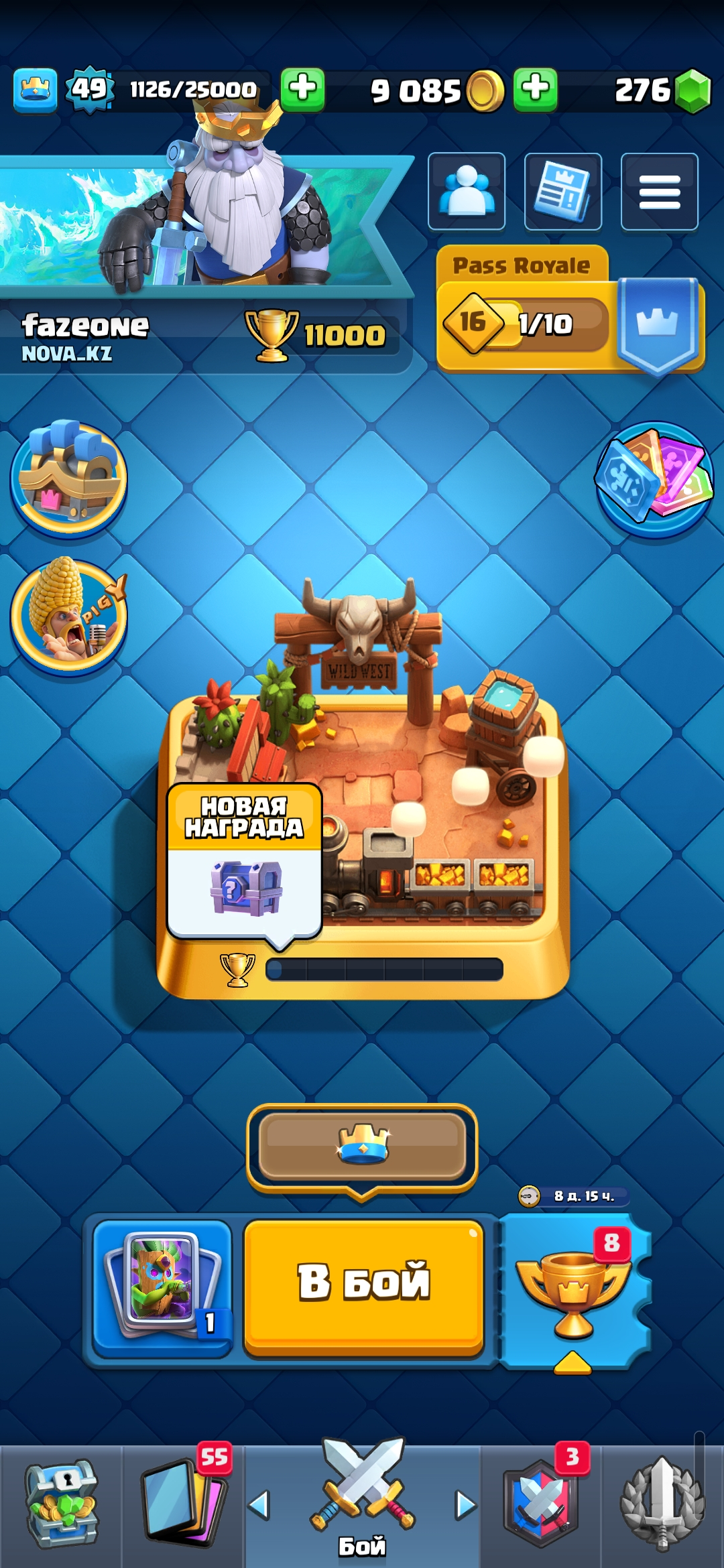
Task: Open the friends social icon
Action: pos(467,192)
